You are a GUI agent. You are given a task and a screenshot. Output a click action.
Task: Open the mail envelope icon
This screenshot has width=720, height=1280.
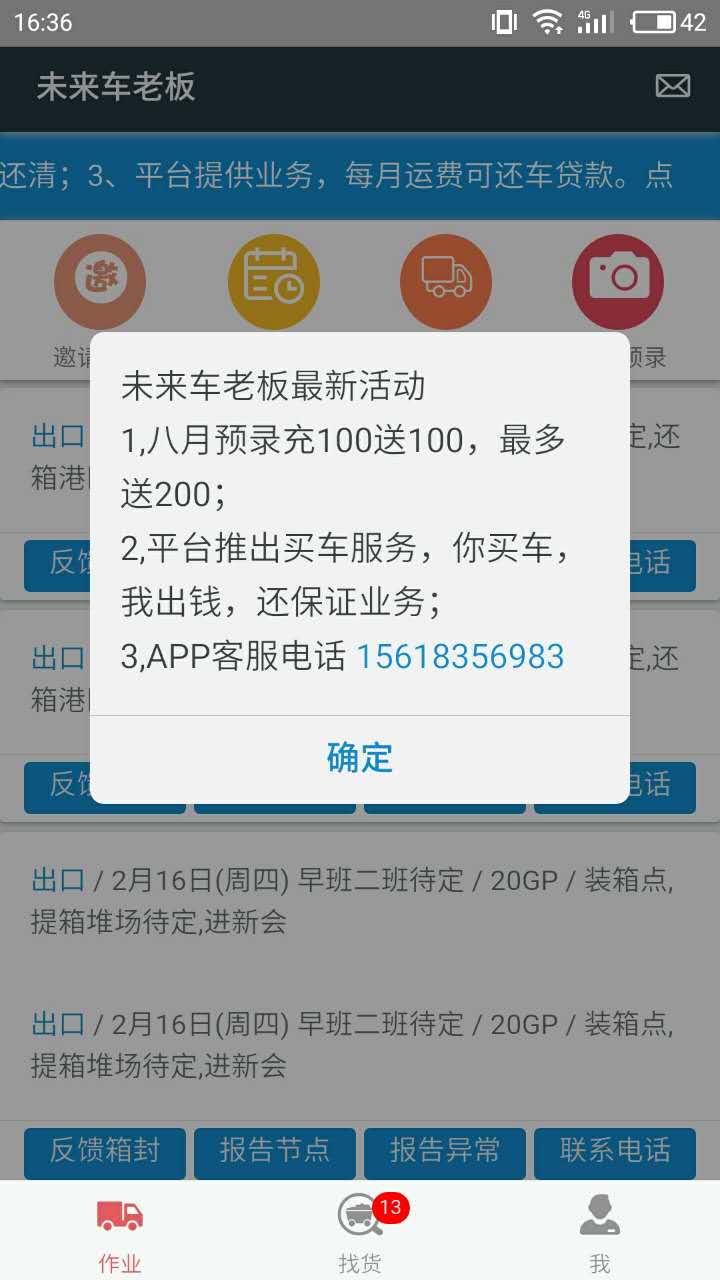tap(672, 86)
